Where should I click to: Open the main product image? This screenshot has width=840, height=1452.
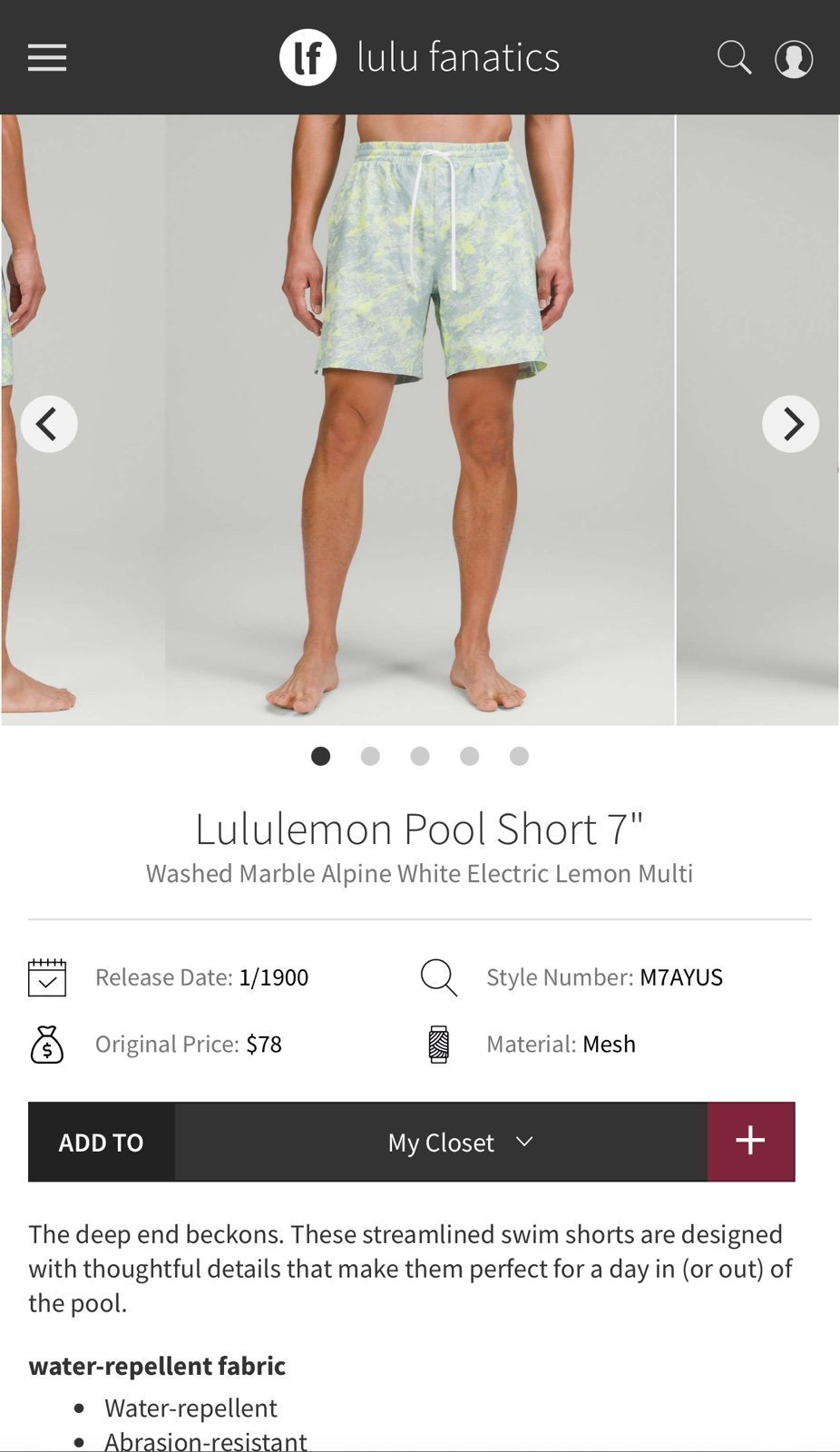tap(420, 419)
